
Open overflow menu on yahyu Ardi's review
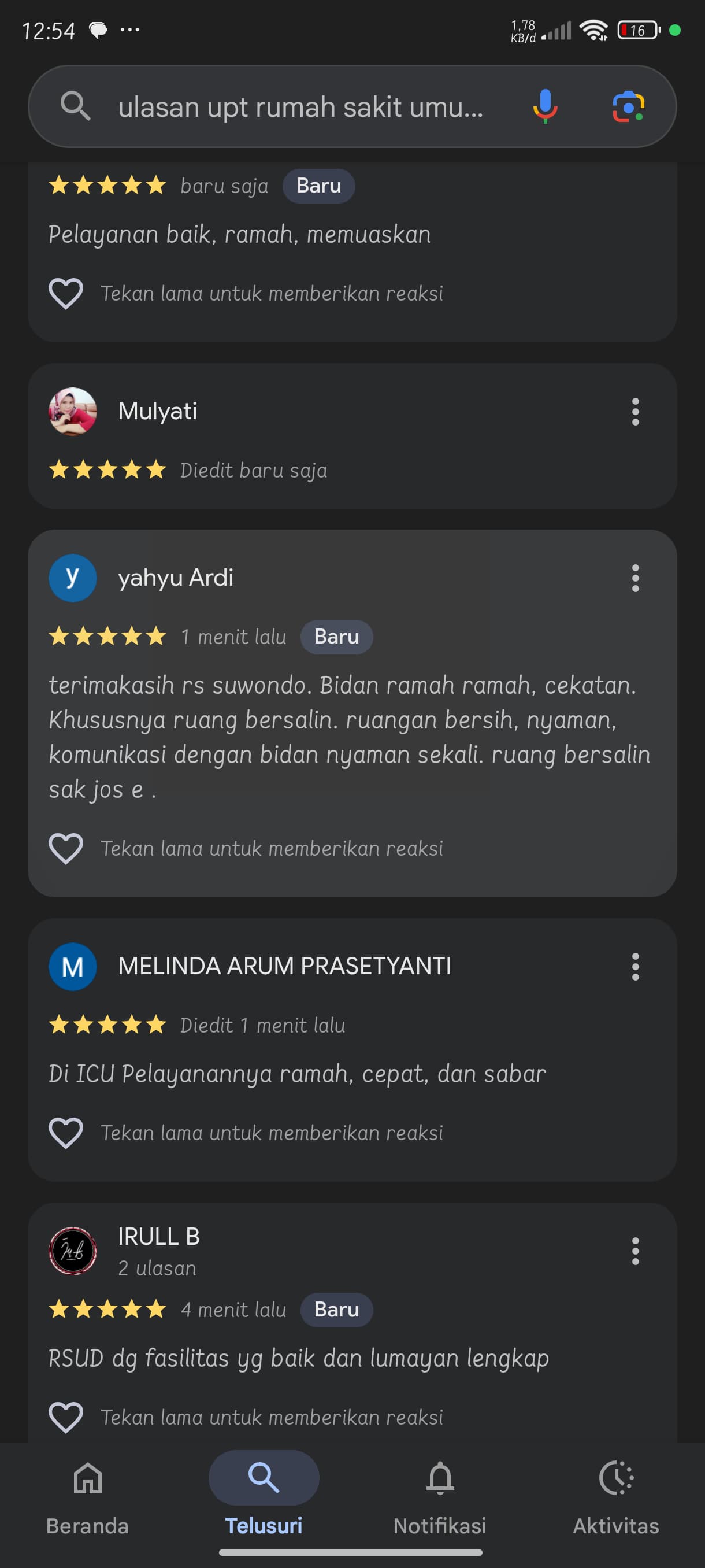(635, 578)
